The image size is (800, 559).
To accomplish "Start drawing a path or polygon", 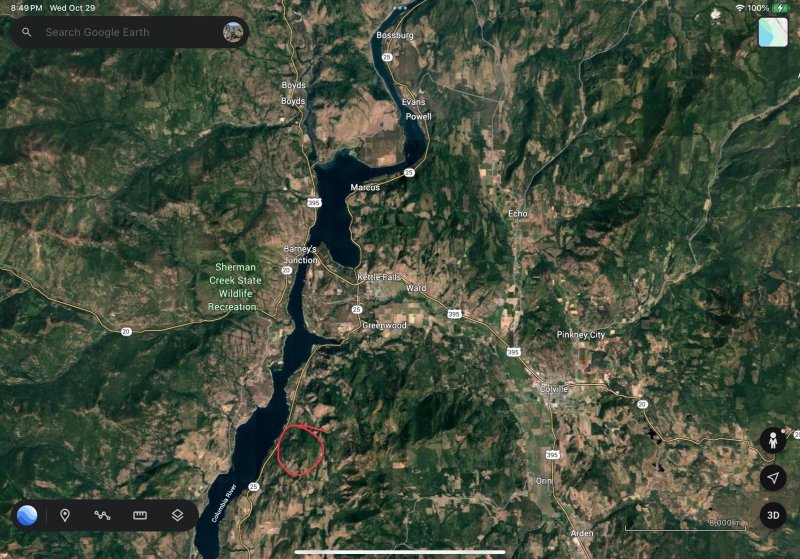I will (102, 515).
